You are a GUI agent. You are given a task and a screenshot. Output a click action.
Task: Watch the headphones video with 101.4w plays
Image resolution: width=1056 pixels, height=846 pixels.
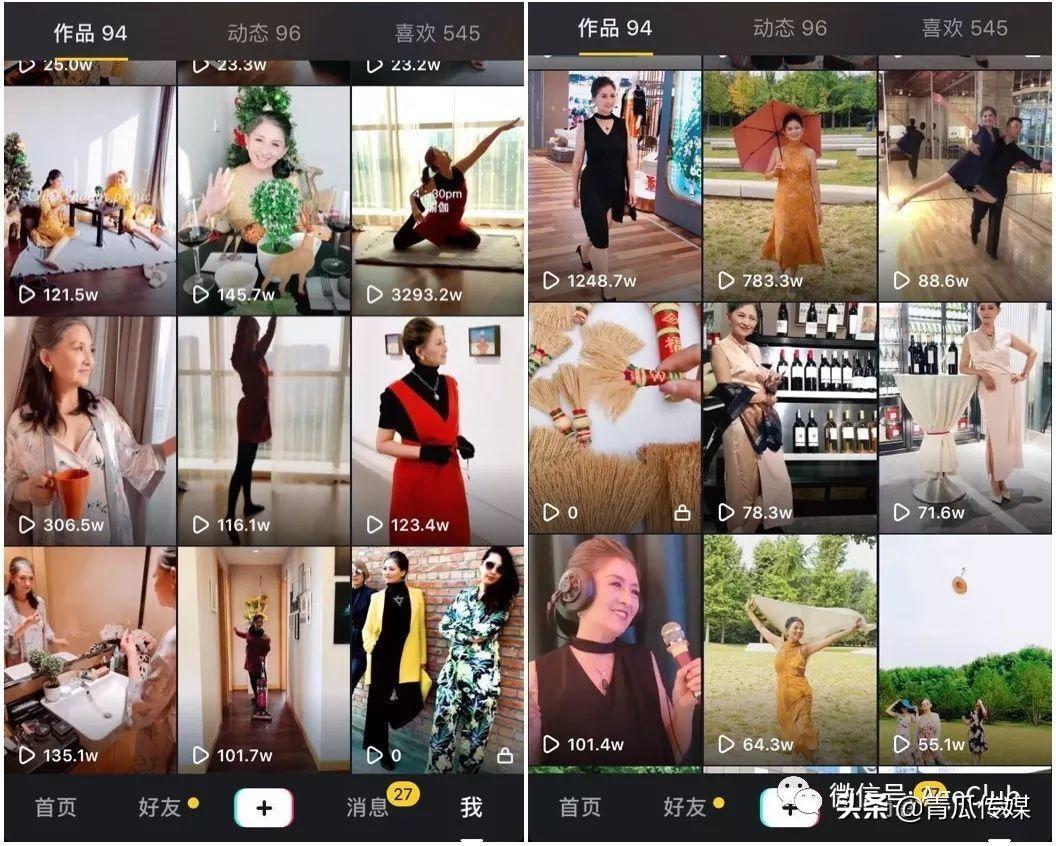614,650
